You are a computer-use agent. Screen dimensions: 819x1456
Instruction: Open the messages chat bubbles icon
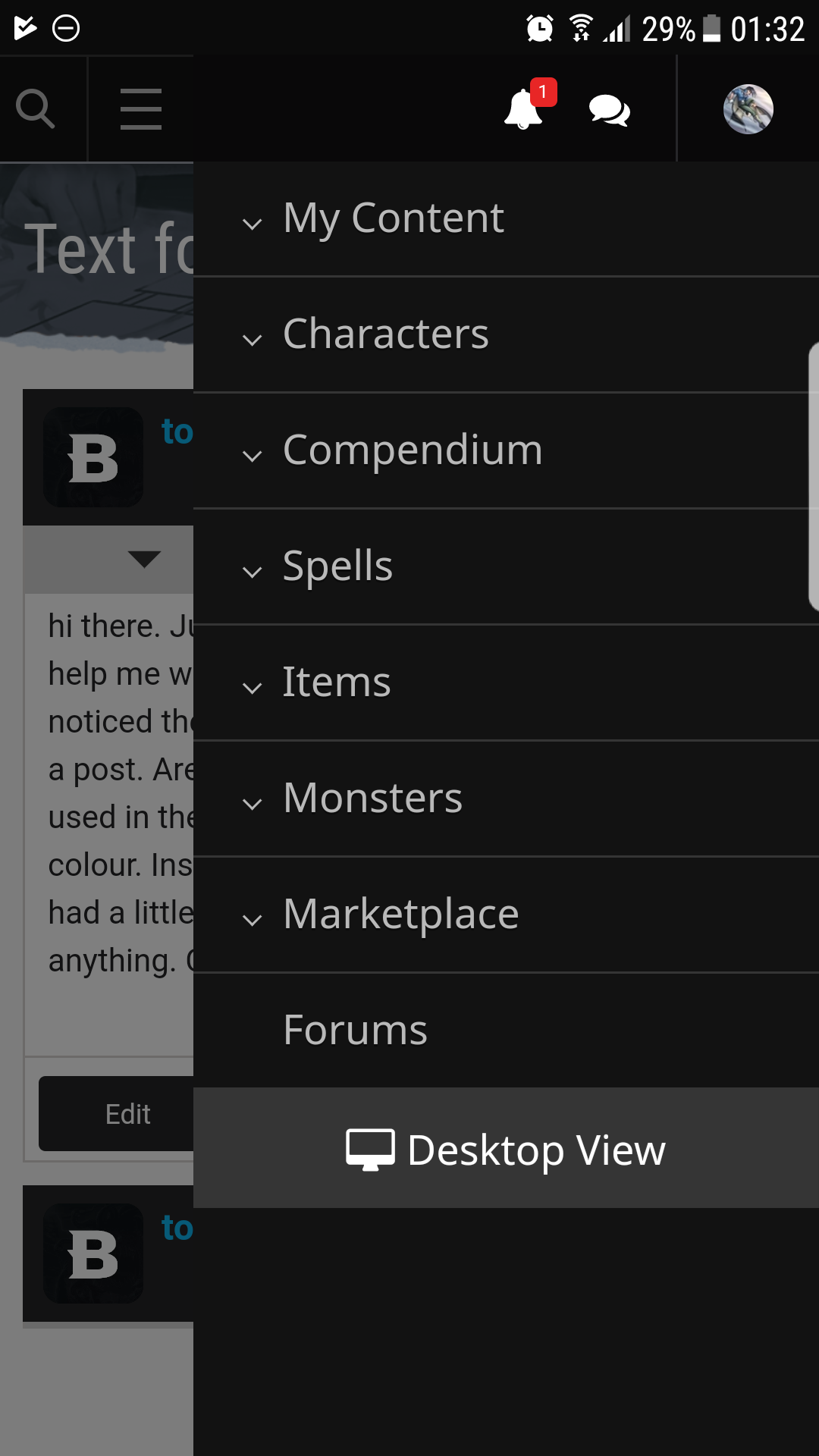pyautogui.click(x=610, y=111)
